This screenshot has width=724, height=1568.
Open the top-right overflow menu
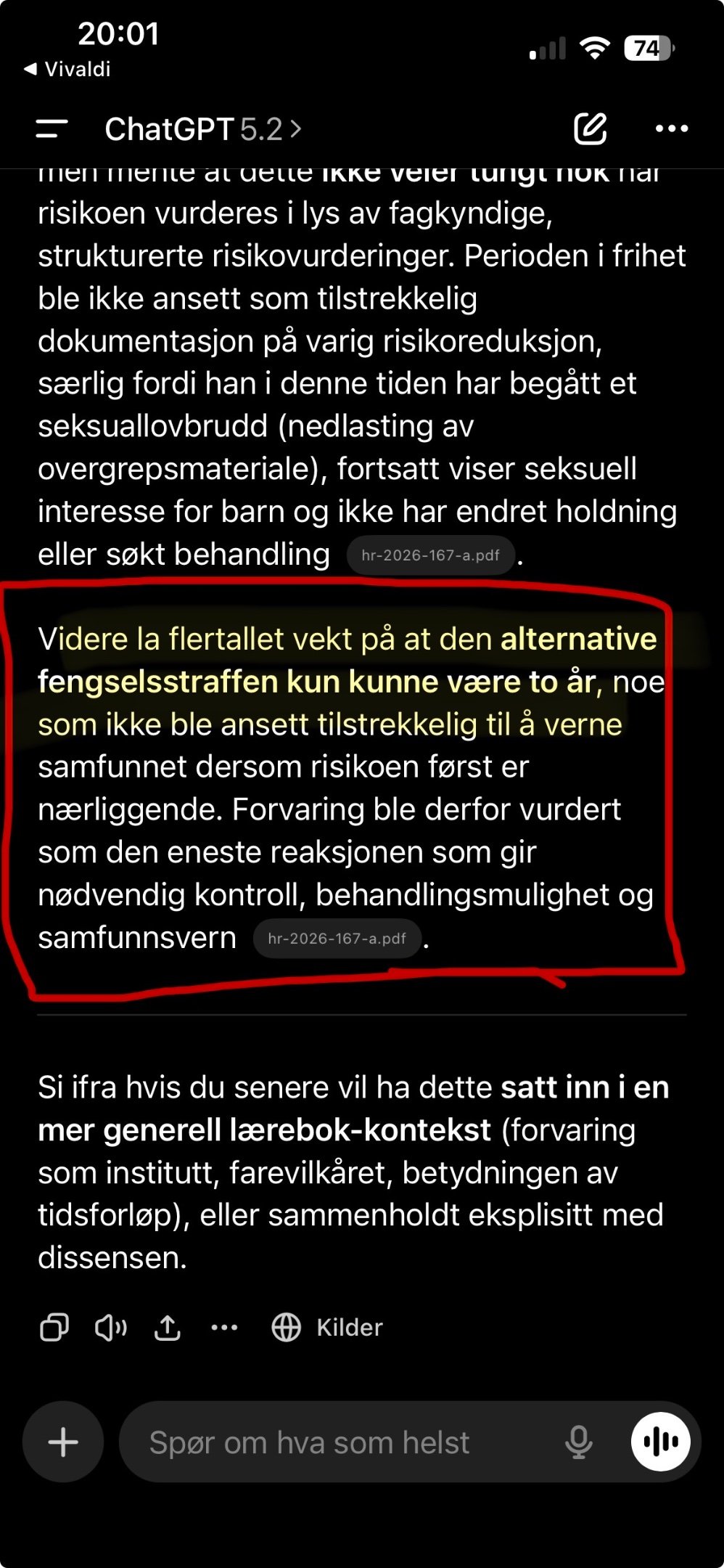[x=671, y=129]
